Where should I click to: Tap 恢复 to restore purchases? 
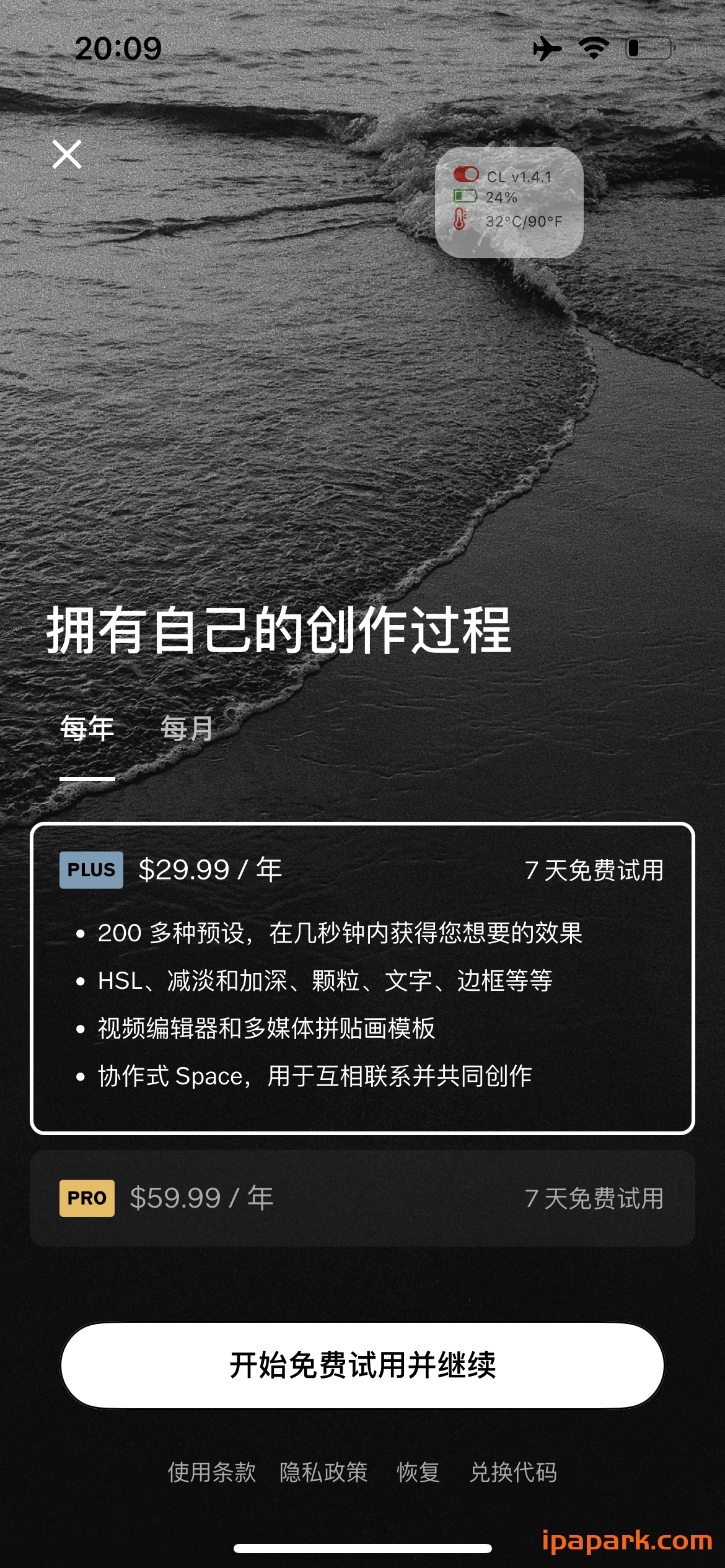point(418,1473)
